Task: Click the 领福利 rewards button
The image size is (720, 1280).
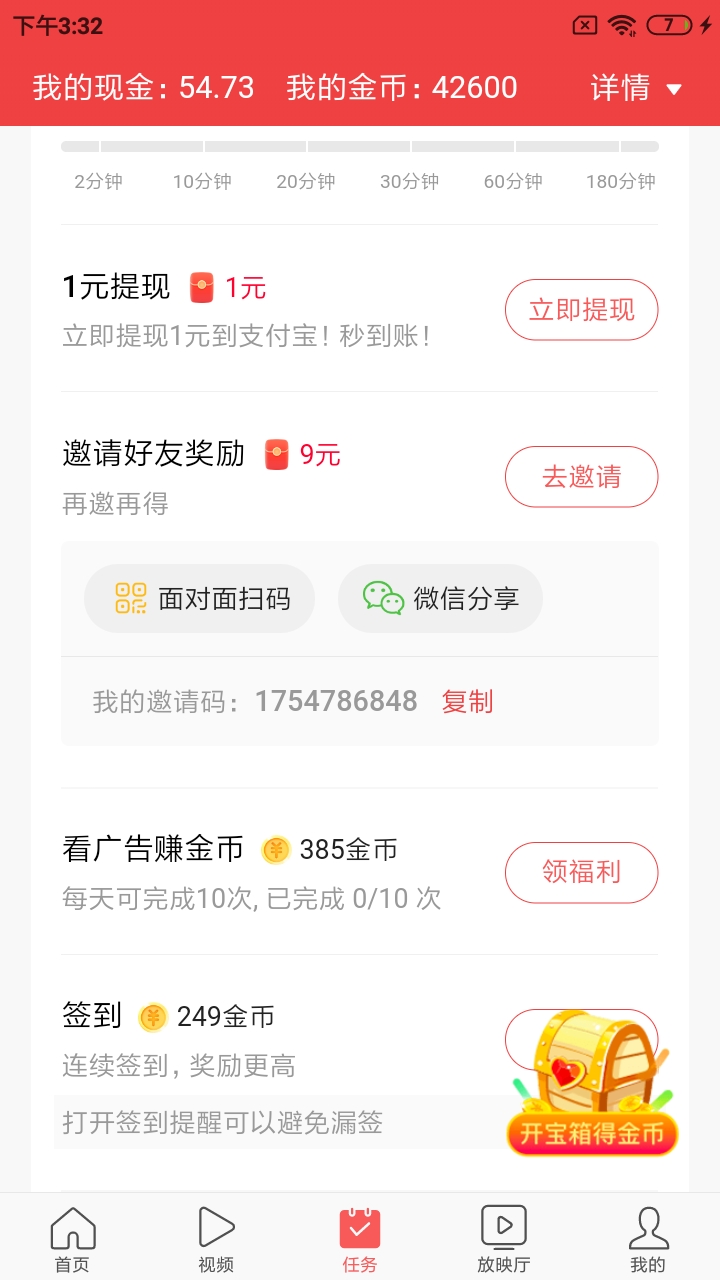Action: [x=581, y=872]
